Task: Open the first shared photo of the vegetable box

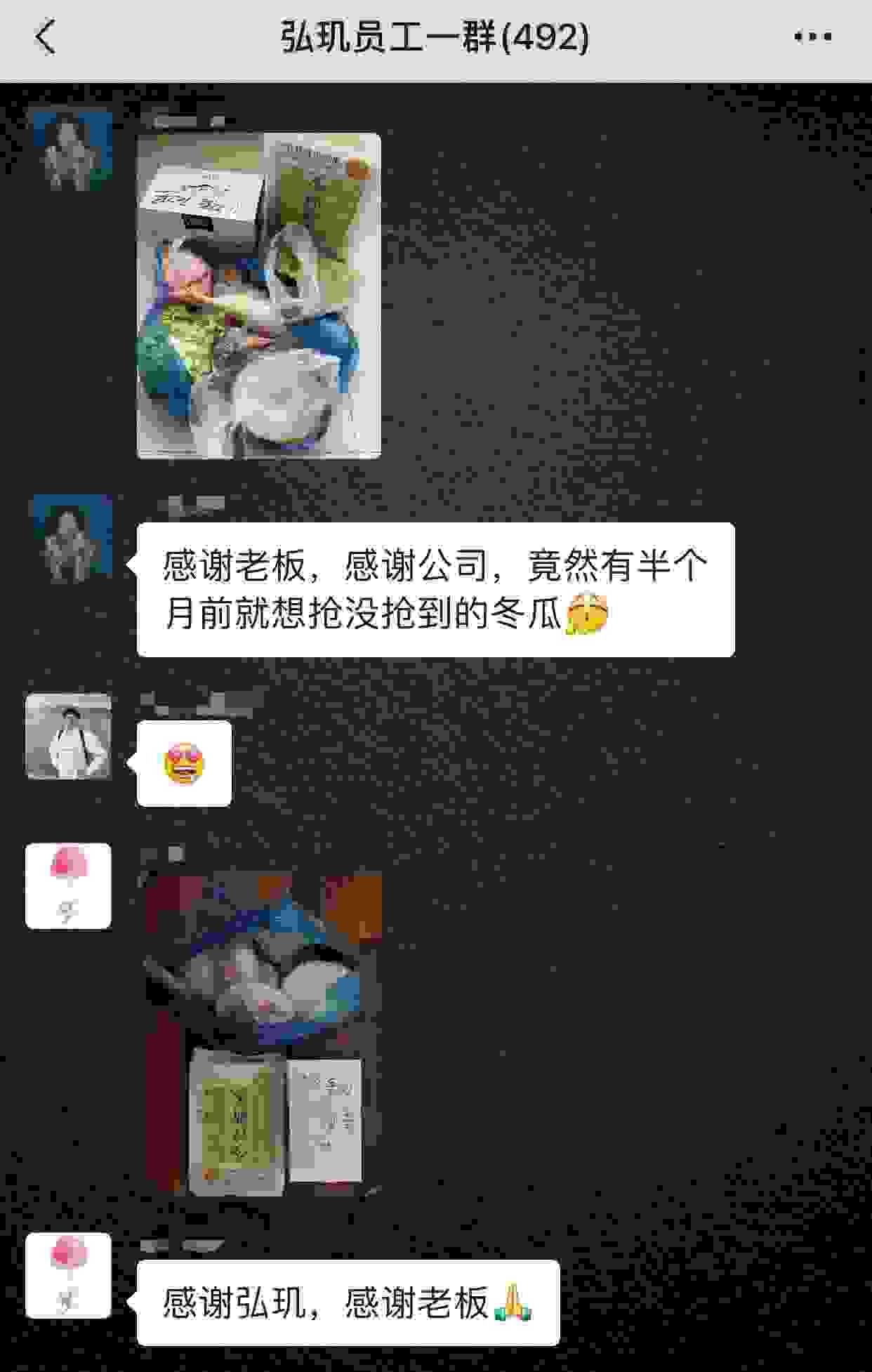Action: [258, 296]
